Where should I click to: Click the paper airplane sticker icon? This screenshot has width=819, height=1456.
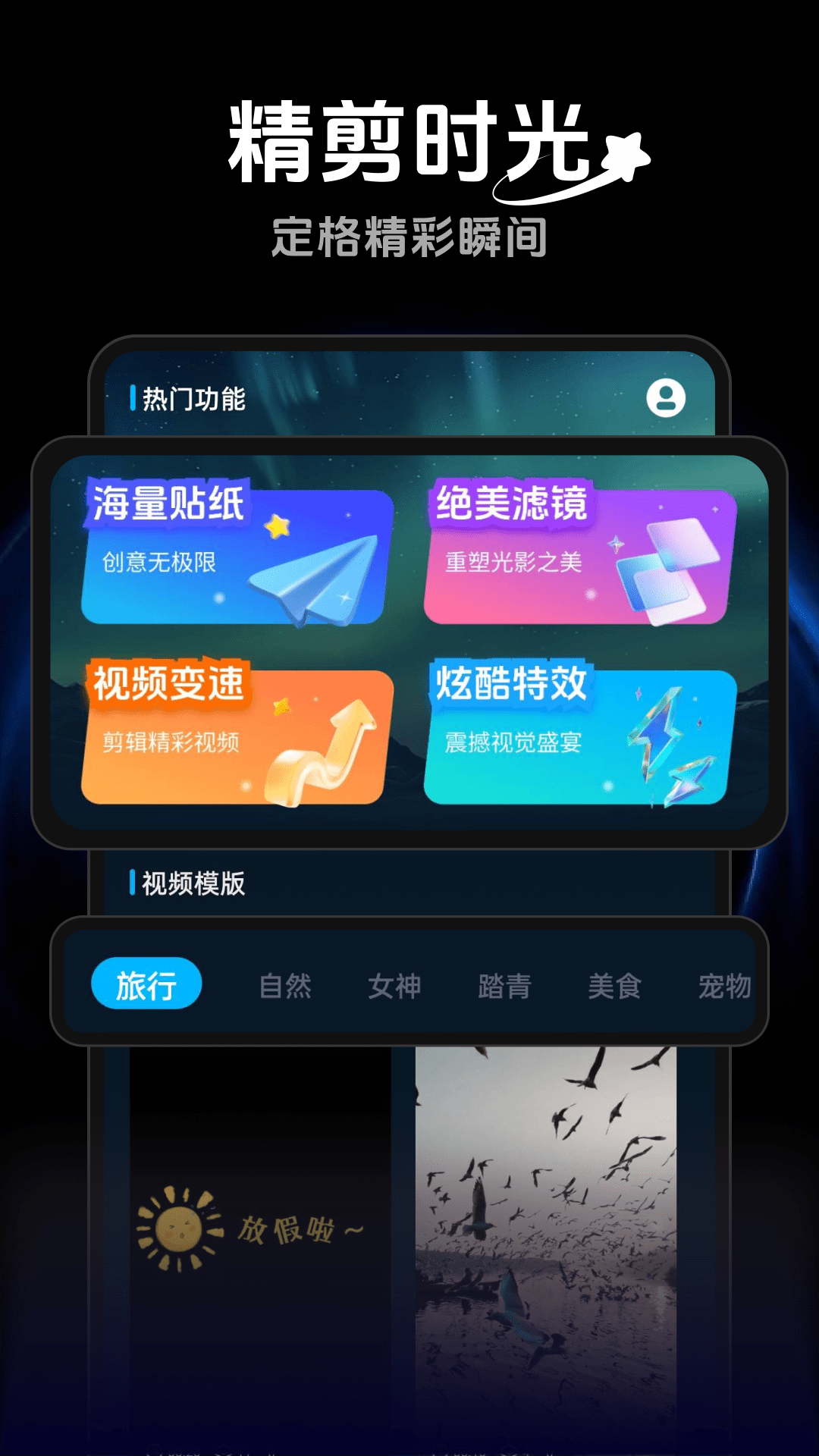coord(317,579)
